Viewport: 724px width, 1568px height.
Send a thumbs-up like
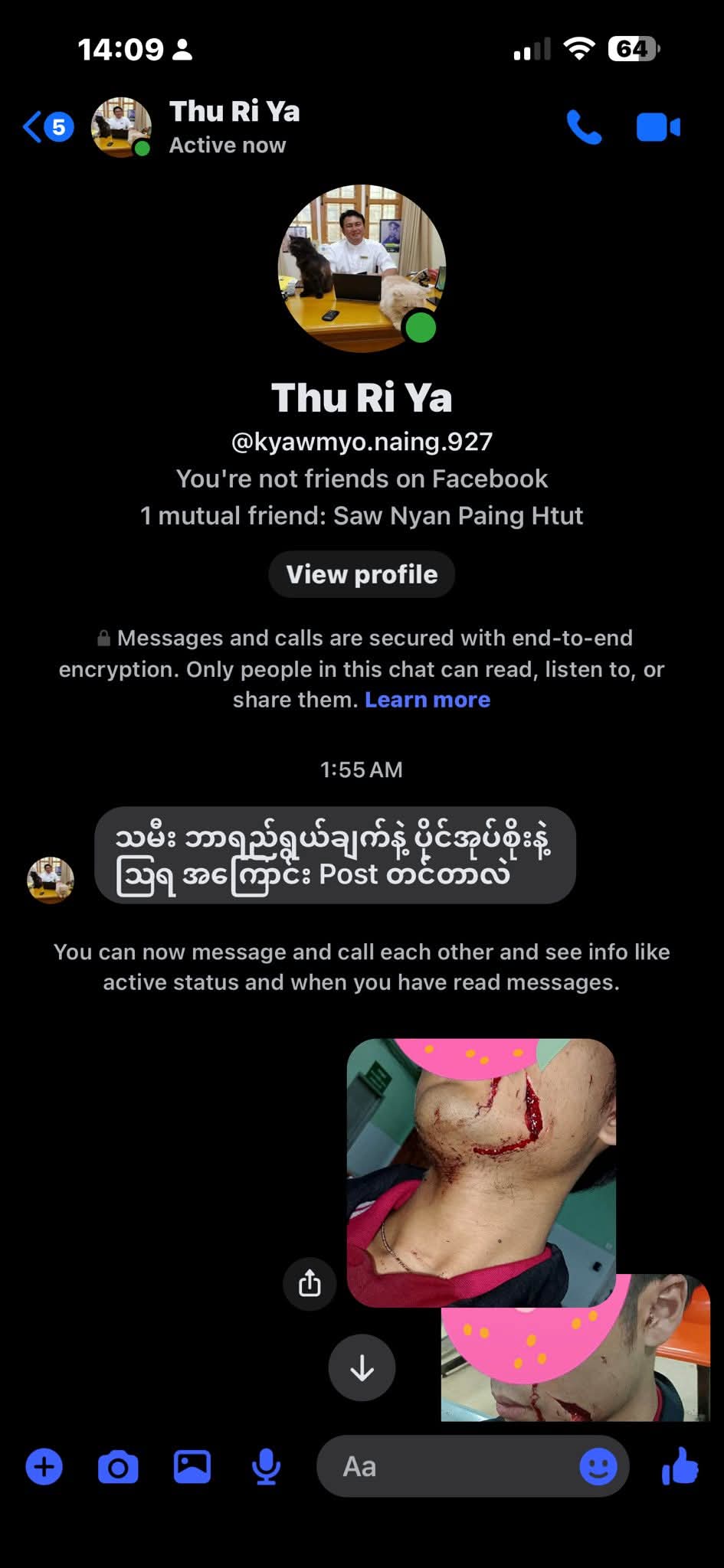point(680,1467)
